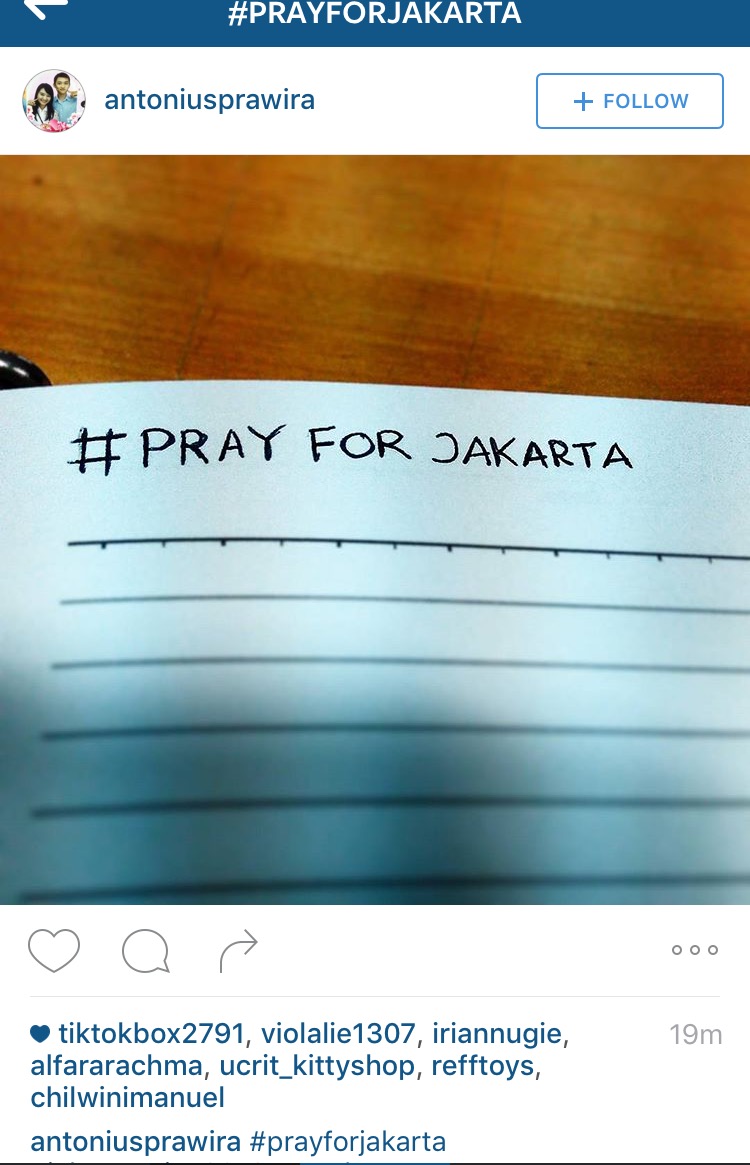Share the post via arrow icon
This screenshot has width=750, height=1165.
tap(238, 951)
